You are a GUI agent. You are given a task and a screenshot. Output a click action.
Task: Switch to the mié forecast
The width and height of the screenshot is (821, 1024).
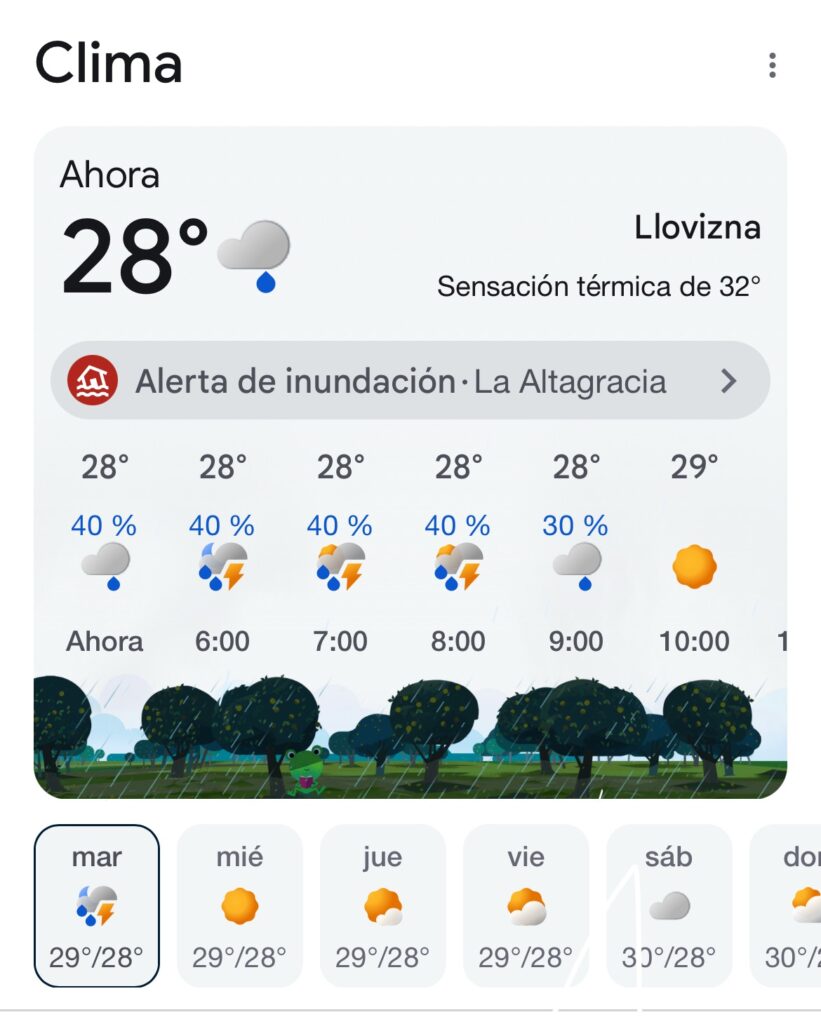pos(240,906)
